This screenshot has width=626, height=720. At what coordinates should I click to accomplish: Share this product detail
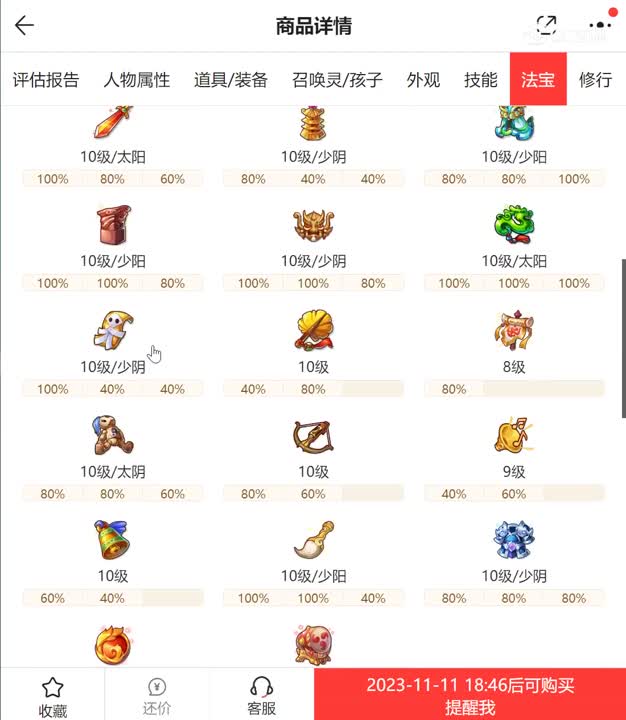point(547,26)
